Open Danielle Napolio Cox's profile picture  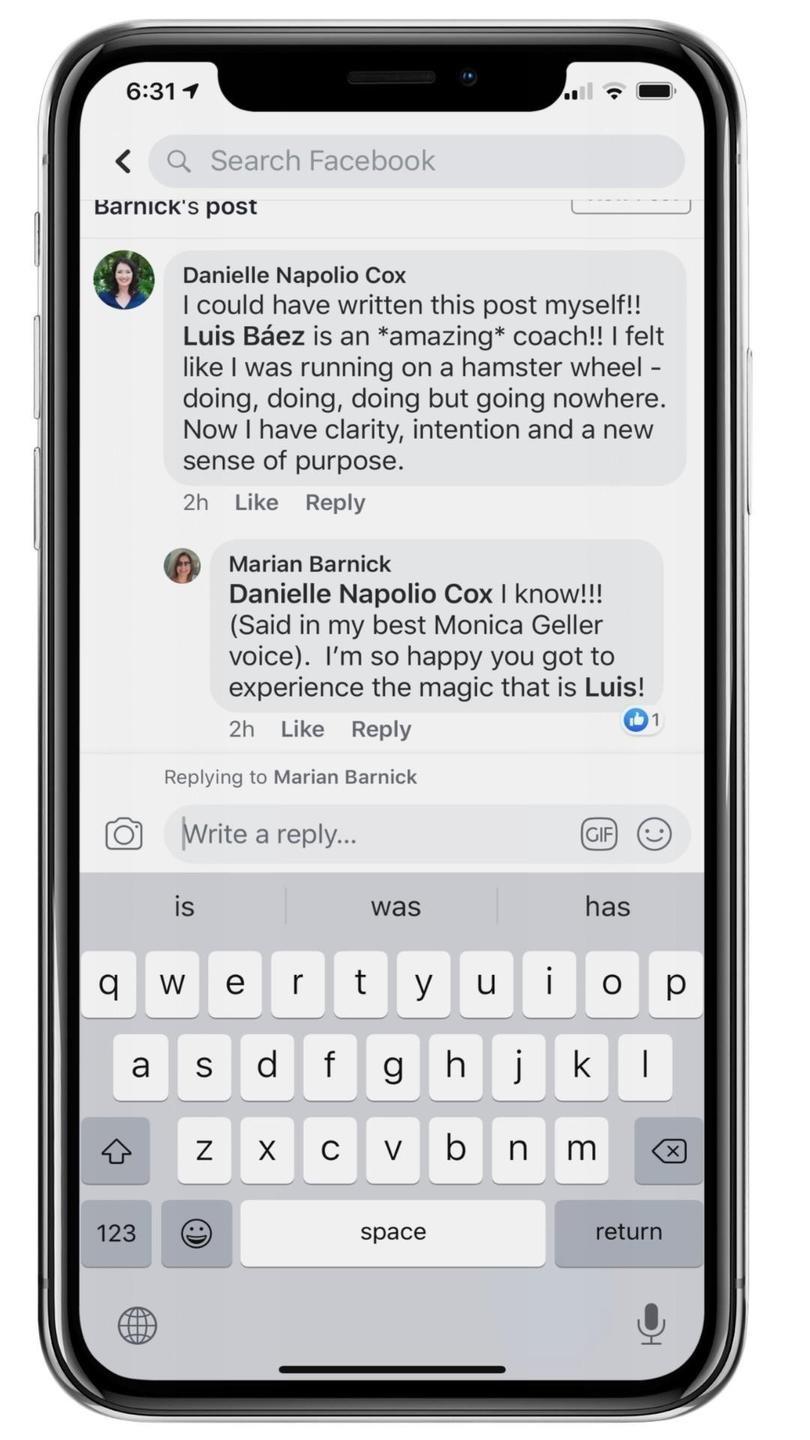pos(124,280)
